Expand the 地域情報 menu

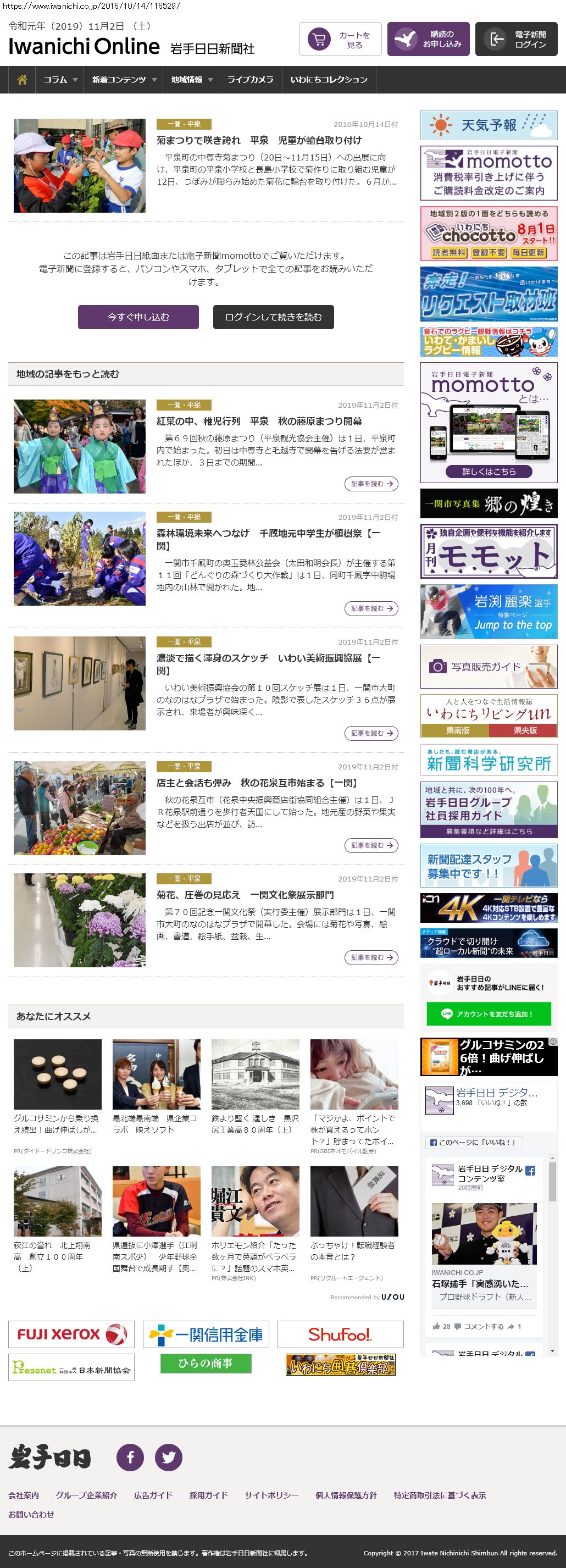point(191,80)
